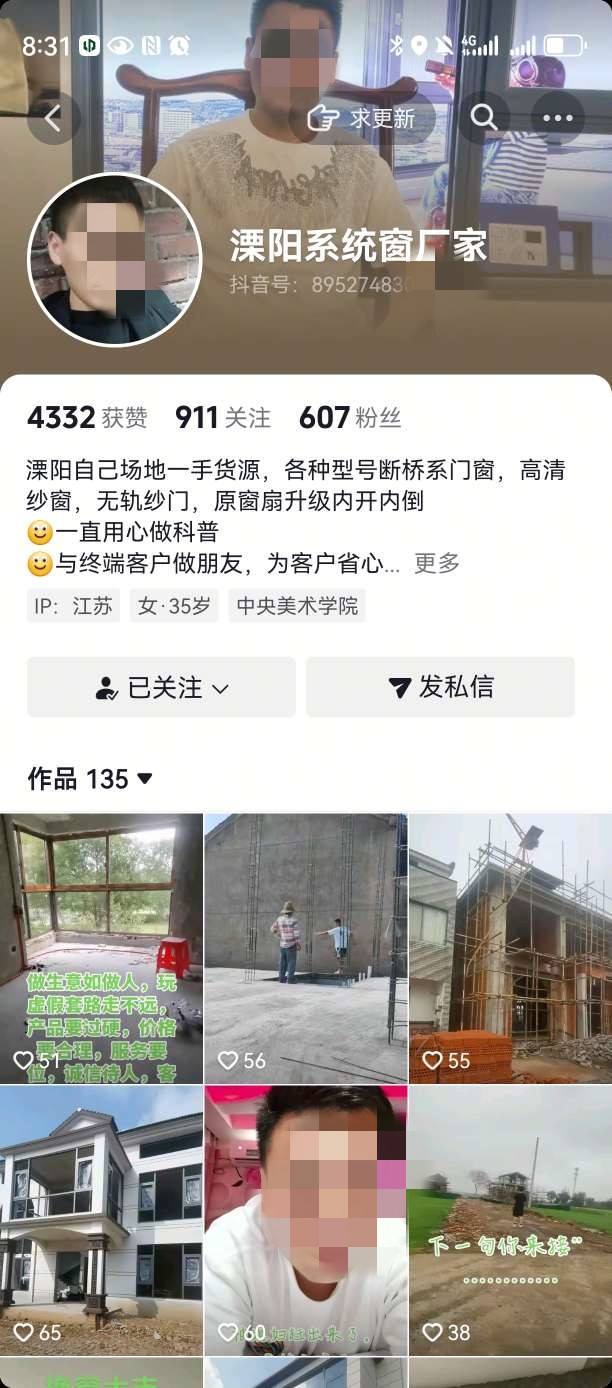
Task: View the 911 关注 following list
Action: 223,418
